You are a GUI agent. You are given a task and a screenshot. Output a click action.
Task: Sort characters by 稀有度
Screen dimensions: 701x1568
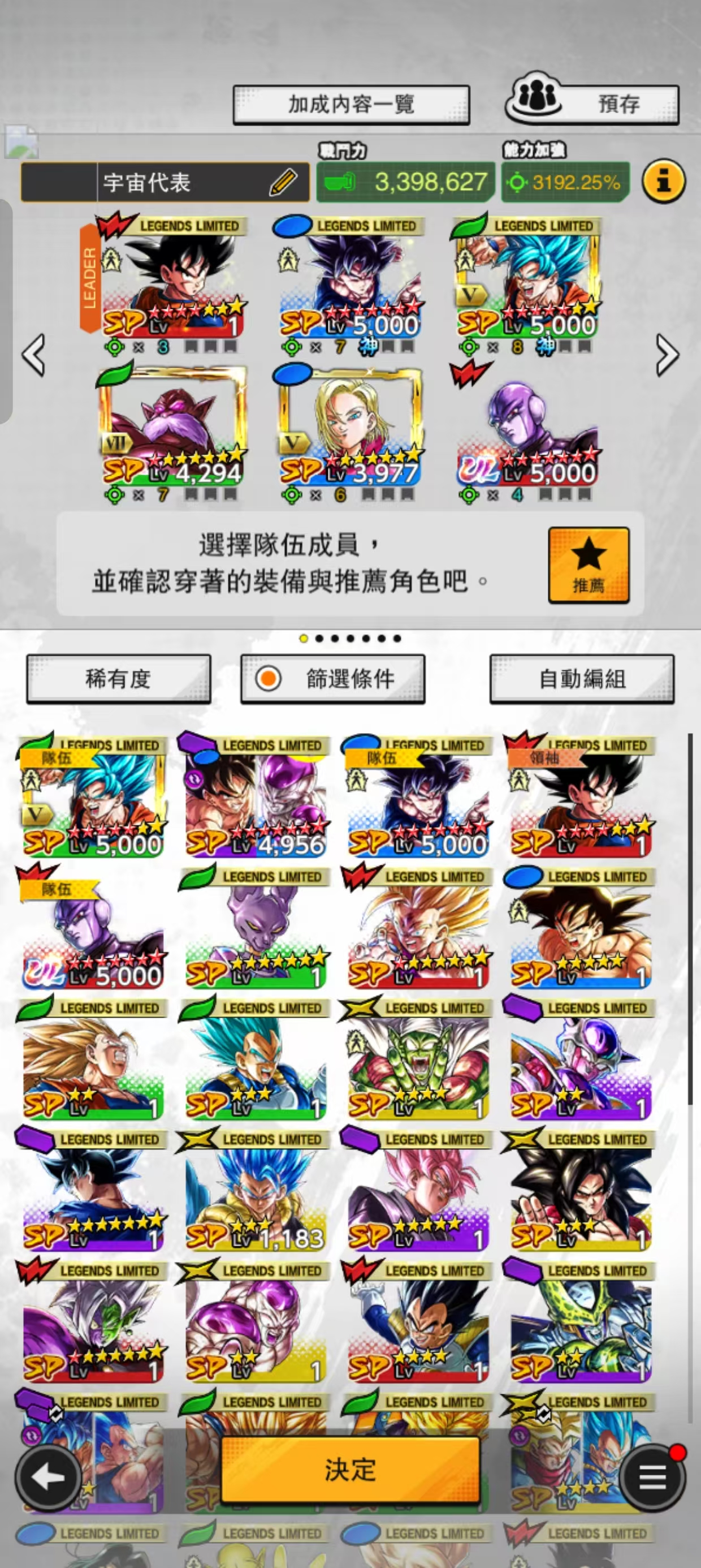click(119, 679)
